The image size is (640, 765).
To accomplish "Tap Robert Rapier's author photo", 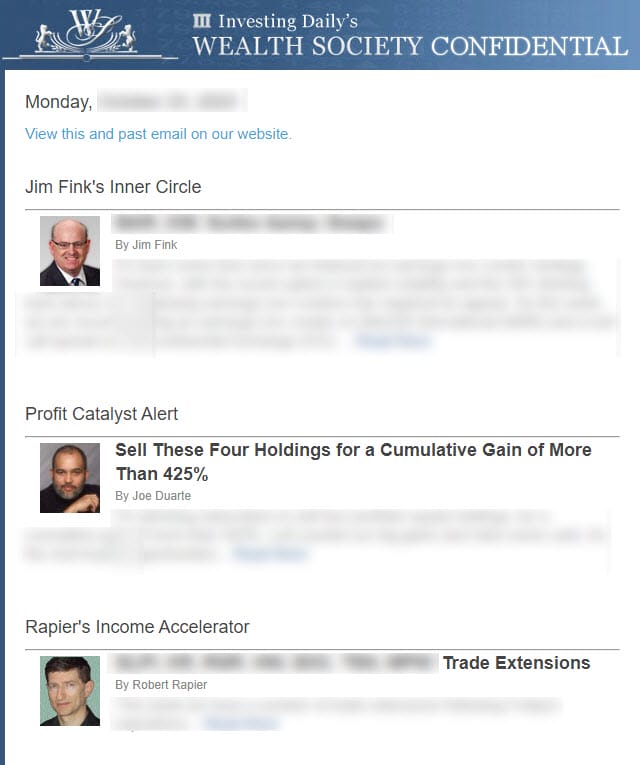I will tap(70, 690).
